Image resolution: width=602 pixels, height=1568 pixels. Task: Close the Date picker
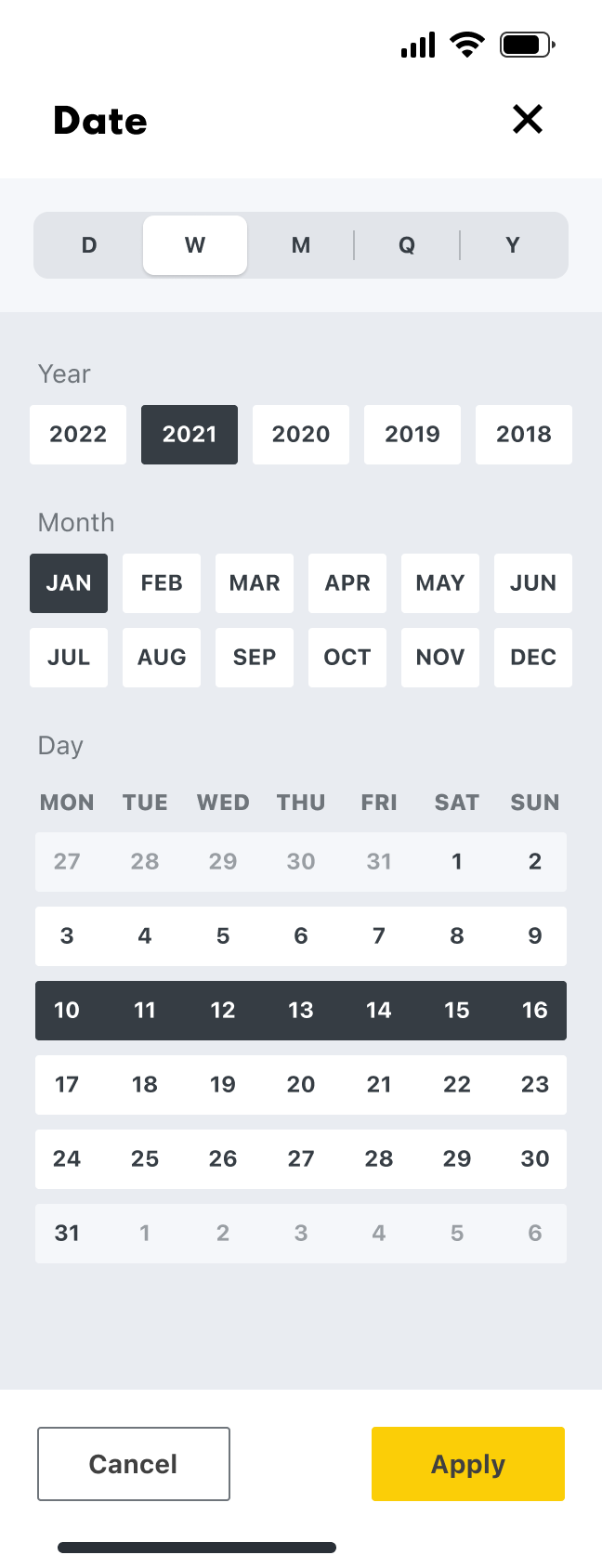(528, 119)
